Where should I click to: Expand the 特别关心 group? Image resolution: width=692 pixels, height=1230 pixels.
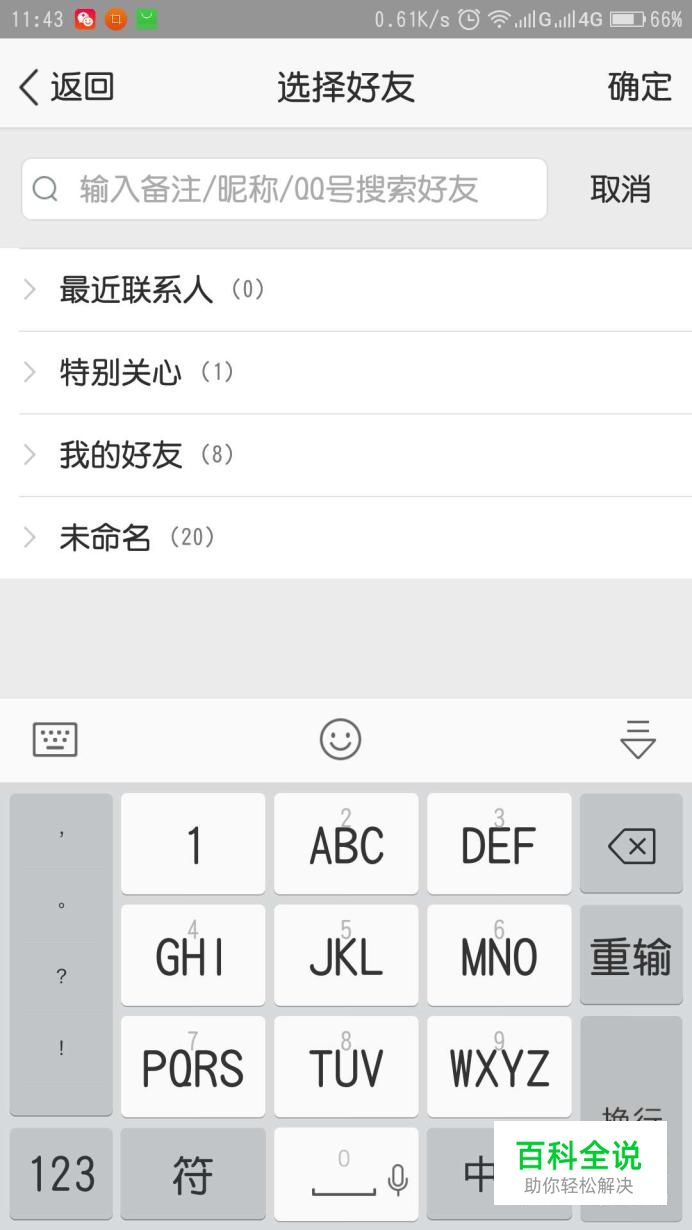[x=346, y=373]
